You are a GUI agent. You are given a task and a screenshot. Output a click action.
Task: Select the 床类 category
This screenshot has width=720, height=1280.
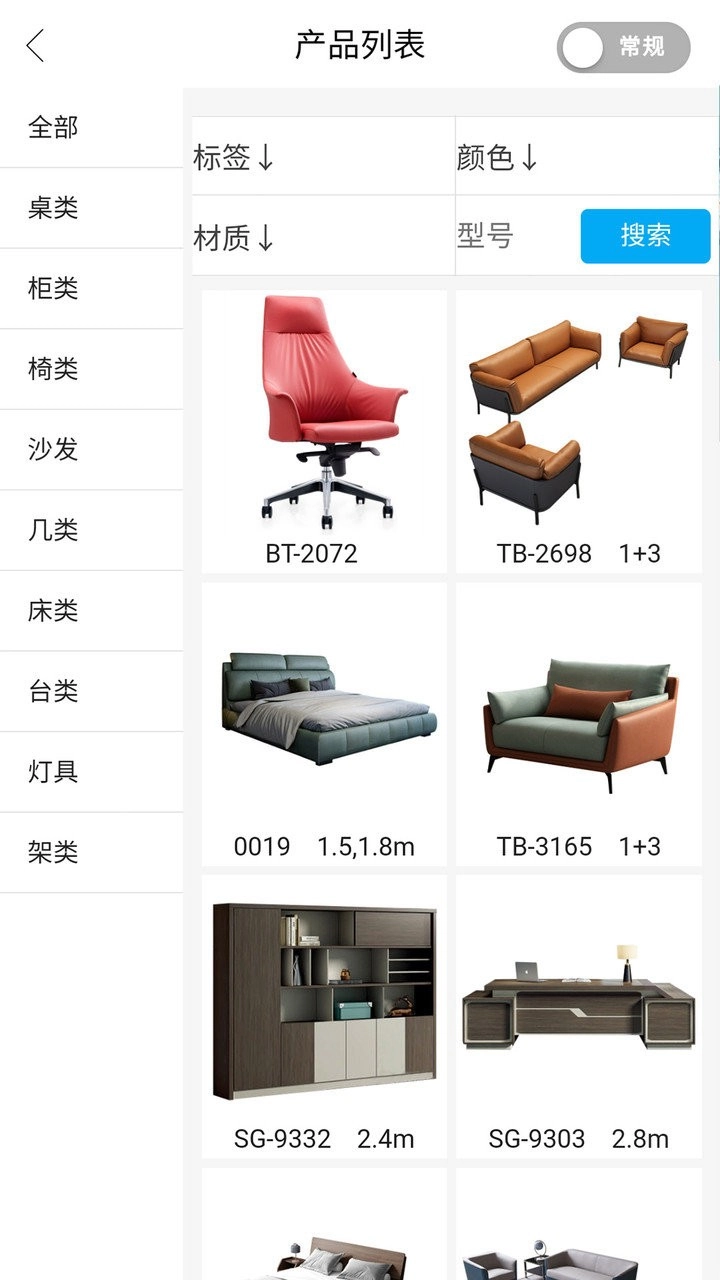(x=53, y=610)
